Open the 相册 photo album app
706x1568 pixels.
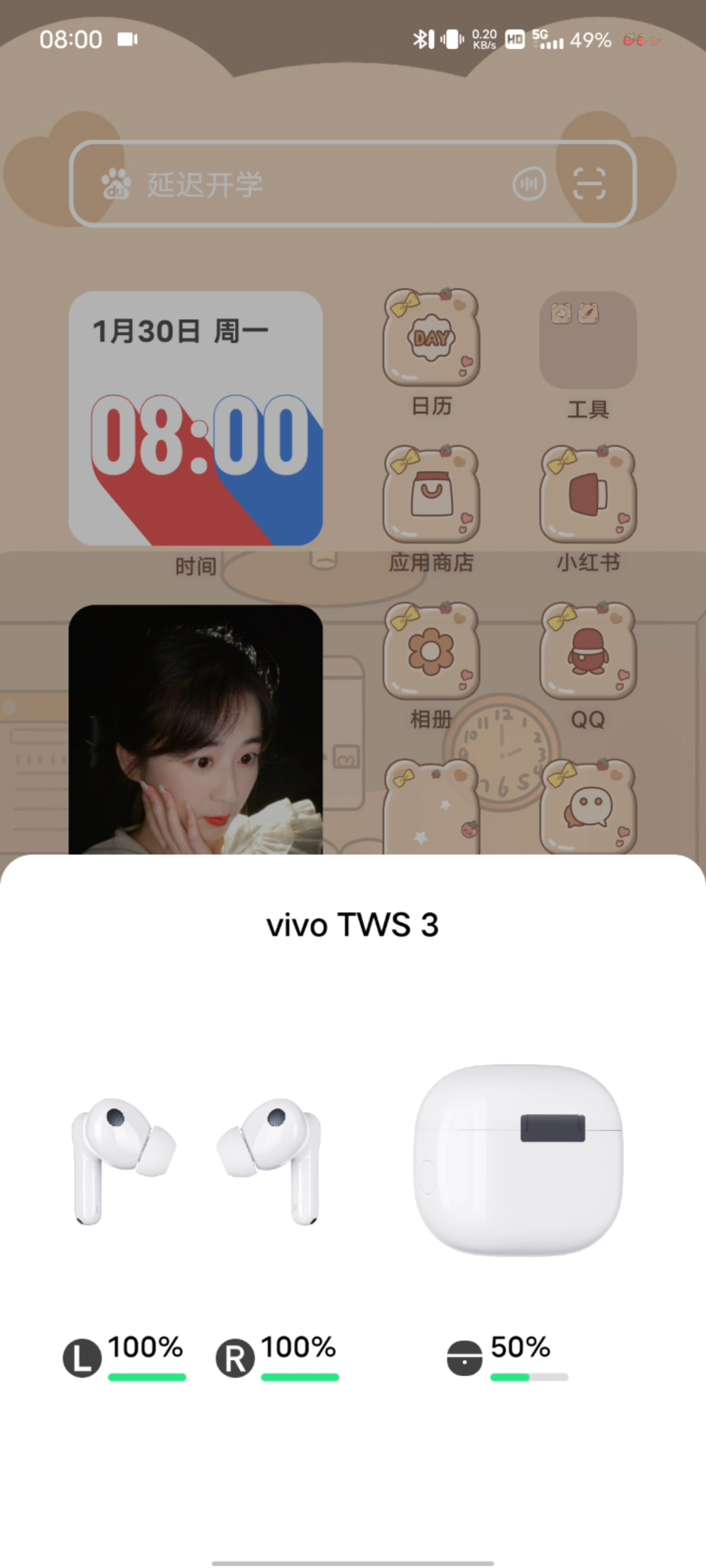point(431,651)
